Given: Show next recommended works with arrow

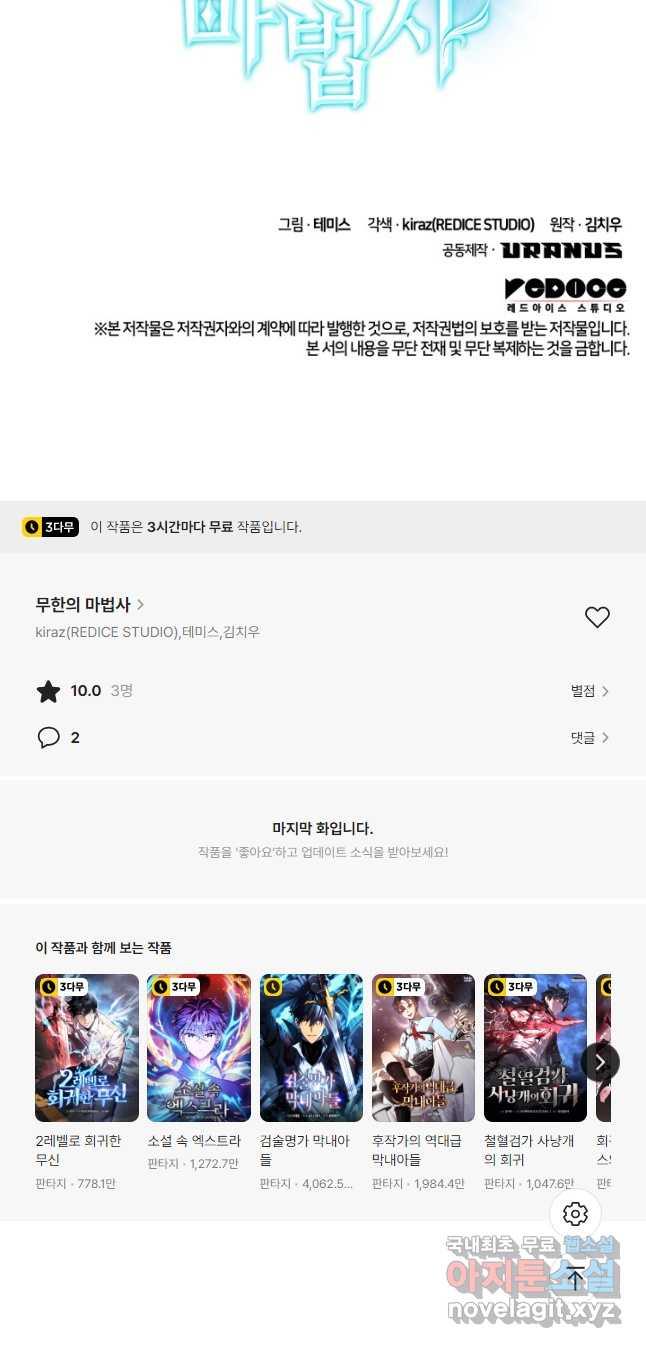Looking at the screenshot, I should pos(600,1062).
